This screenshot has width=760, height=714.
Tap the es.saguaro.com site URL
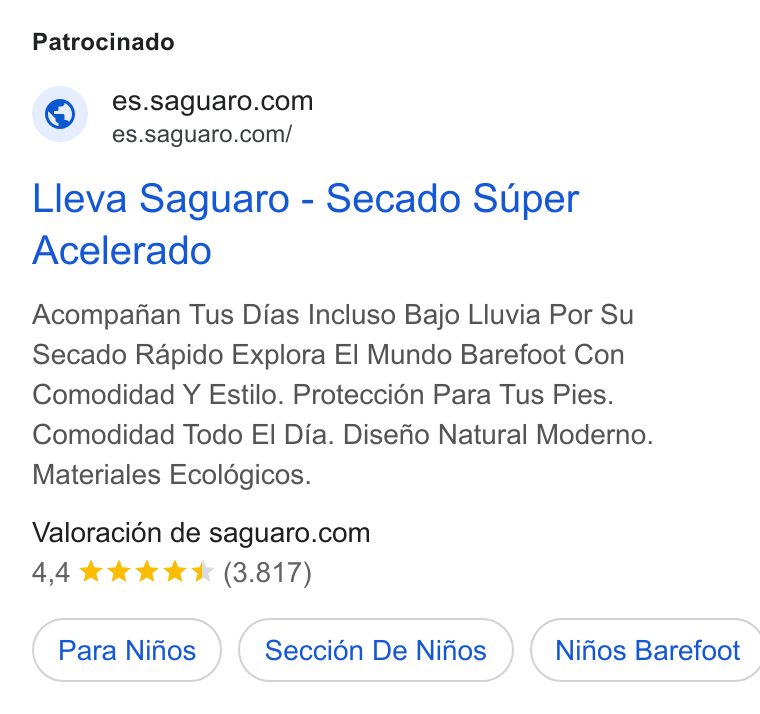[x=202, y=134]
